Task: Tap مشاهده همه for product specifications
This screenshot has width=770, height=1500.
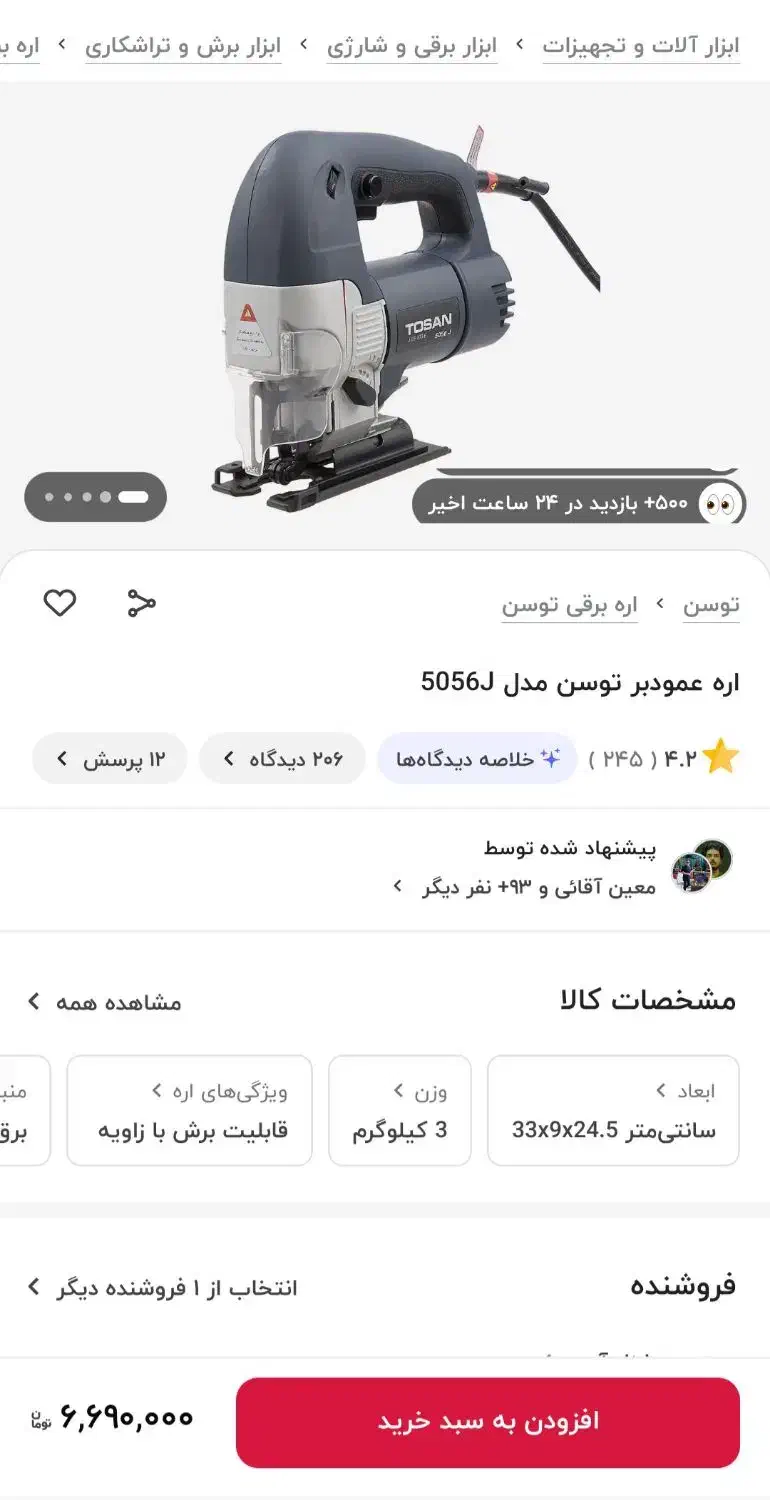Action: (104, 1002)
